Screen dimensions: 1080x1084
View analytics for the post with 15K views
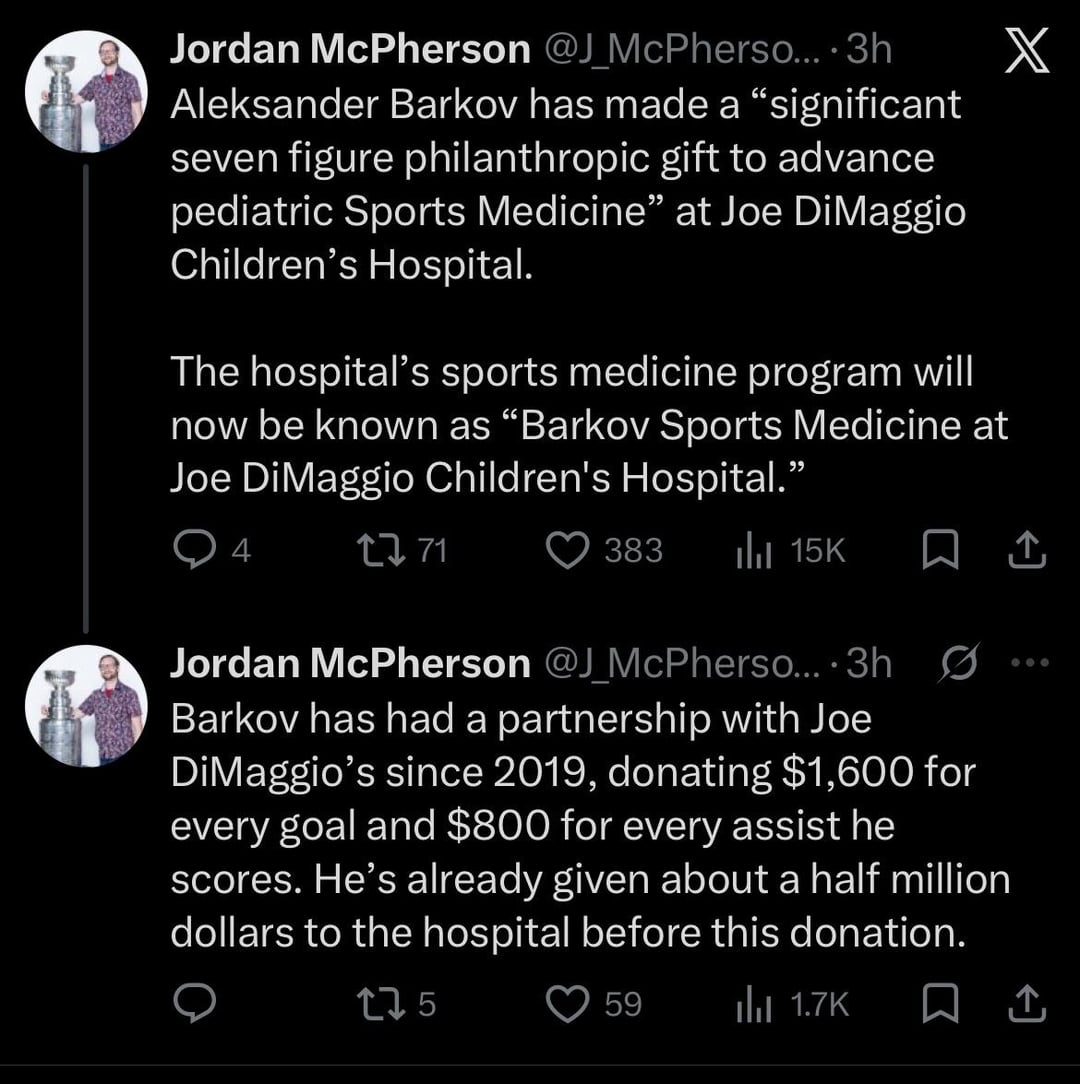click(753, 550)
